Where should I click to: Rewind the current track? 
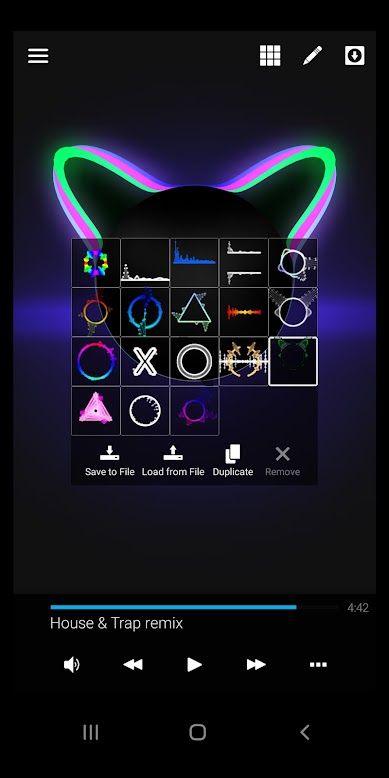point(132,664)
